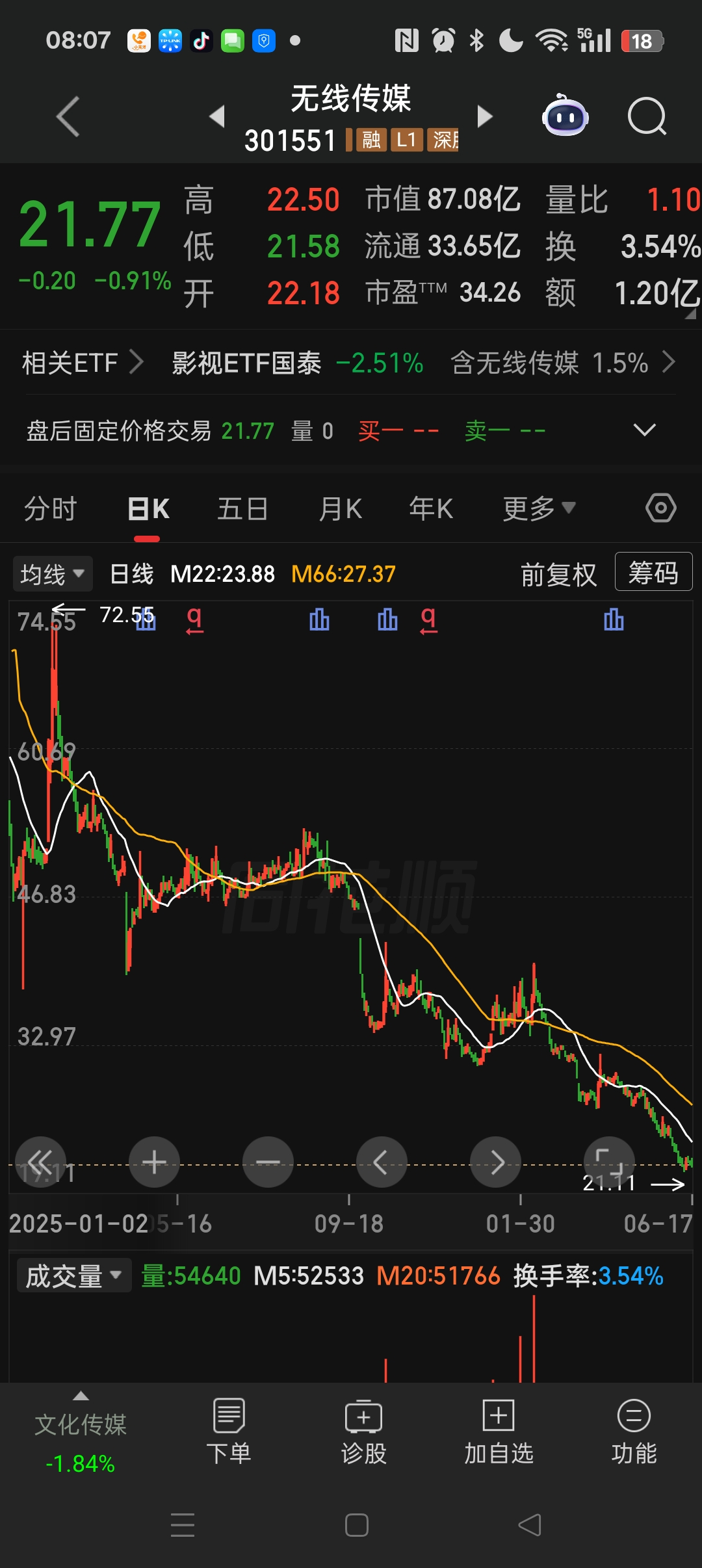Screen dimensions: 702x1568
Task: Open the 均线 indicator dropdown
Action: click(x=53, y=574)
